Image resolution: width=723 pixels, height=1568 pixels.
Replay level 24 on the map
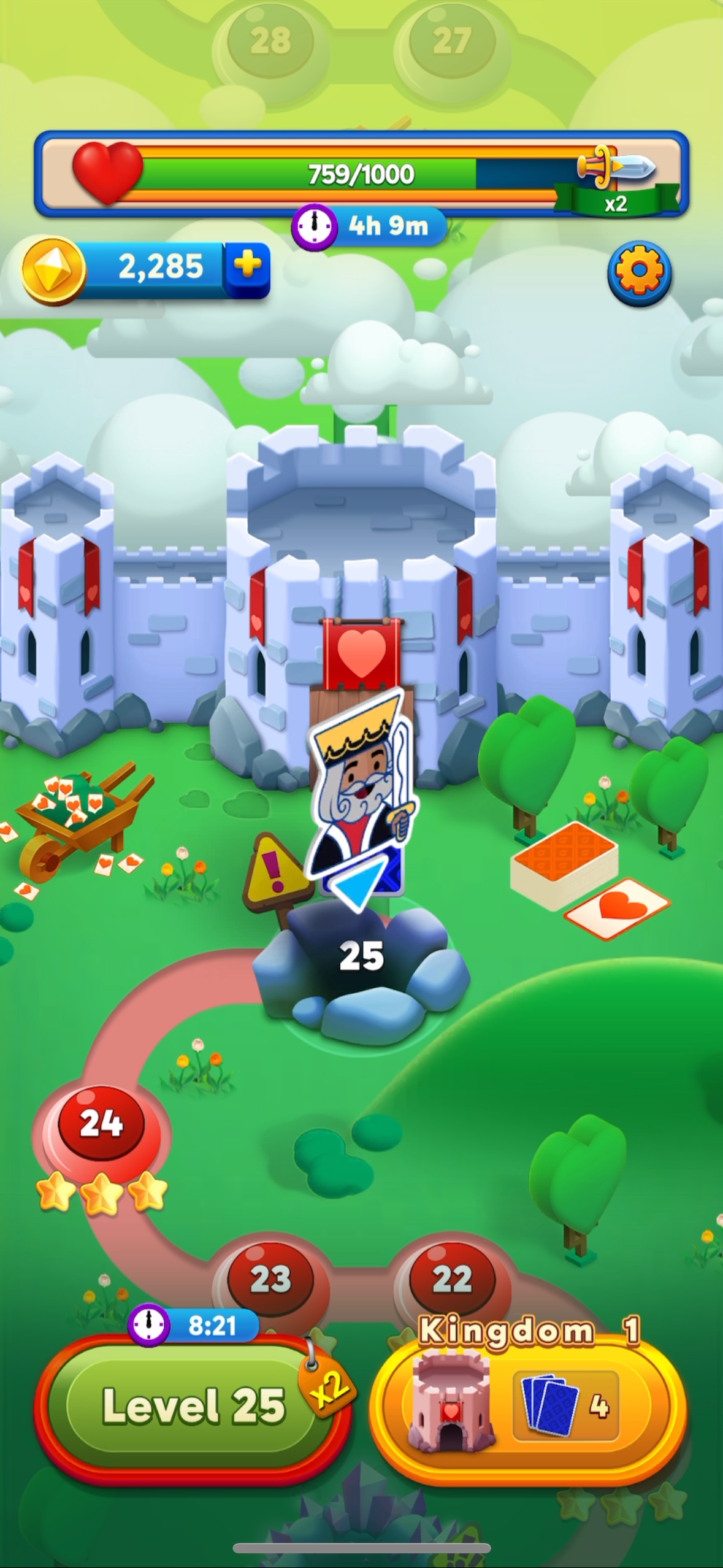click(x=101, y=1124)
